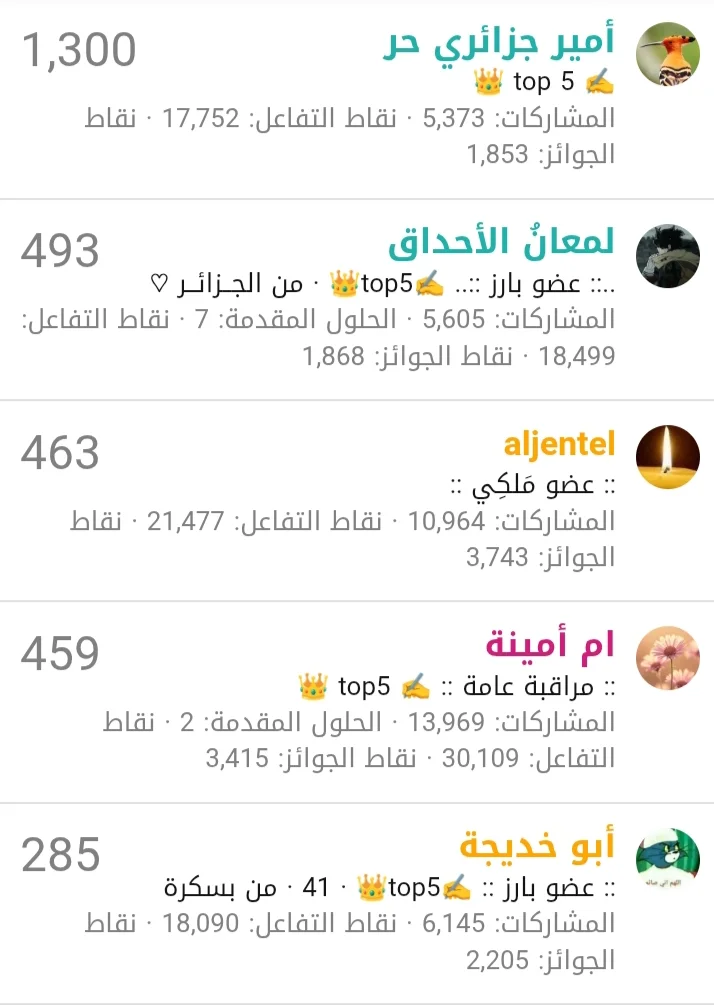Tap the pink flower avatar of ام أمينة

[667, 658]
